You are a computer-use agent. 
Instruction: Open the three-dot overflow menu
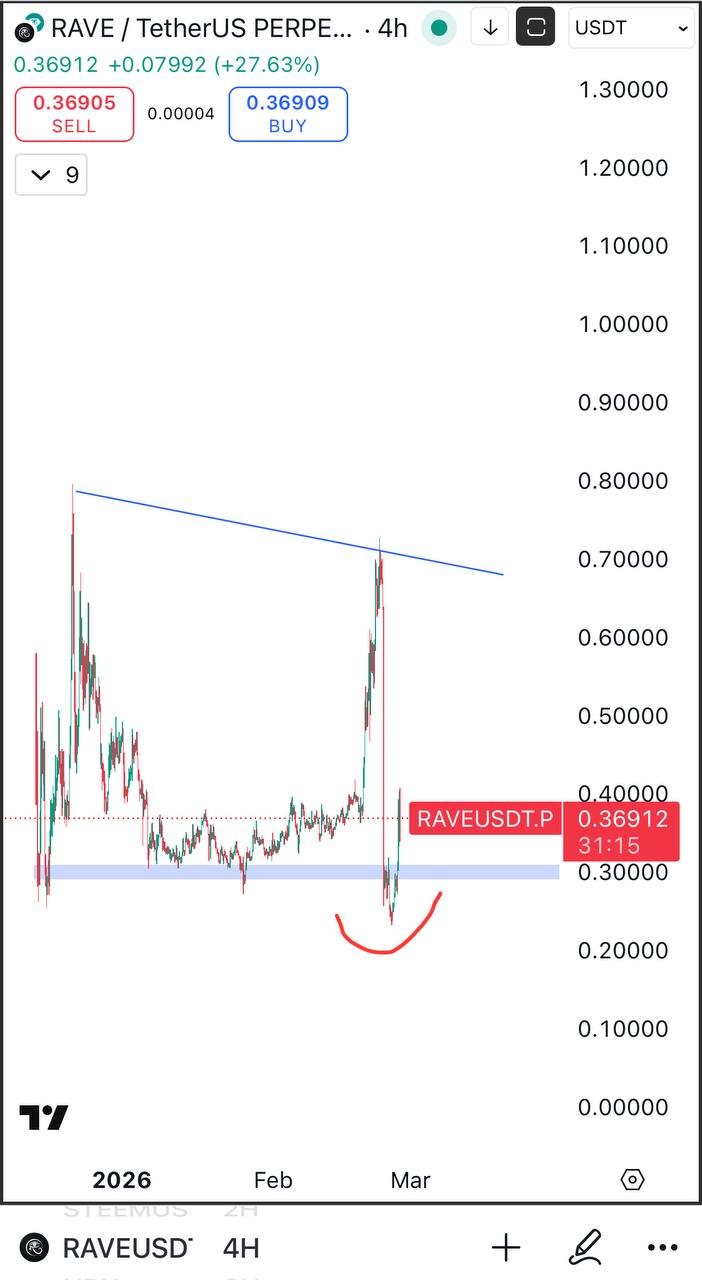point(663,1247)
